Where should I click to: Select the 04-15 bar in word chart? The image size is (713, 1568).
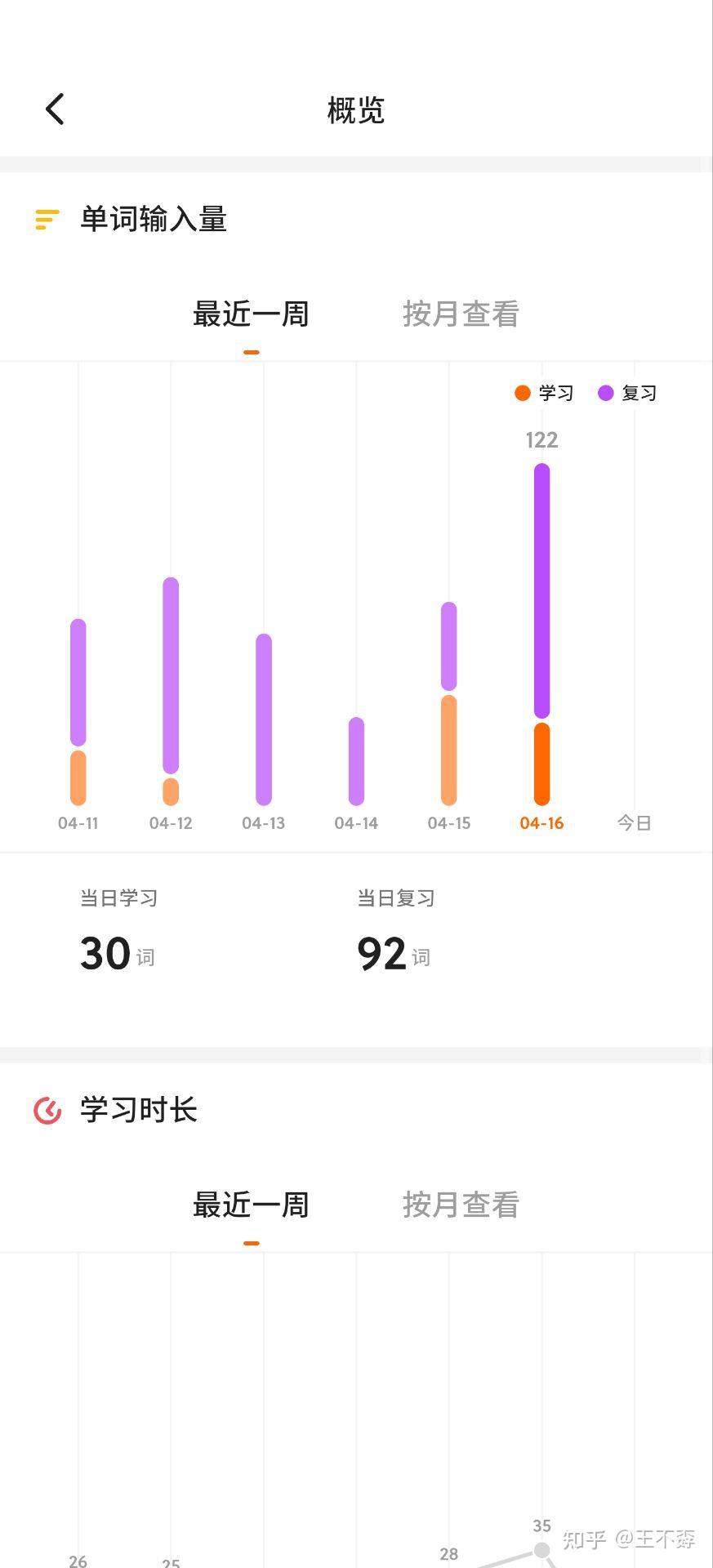coord(449,704)
